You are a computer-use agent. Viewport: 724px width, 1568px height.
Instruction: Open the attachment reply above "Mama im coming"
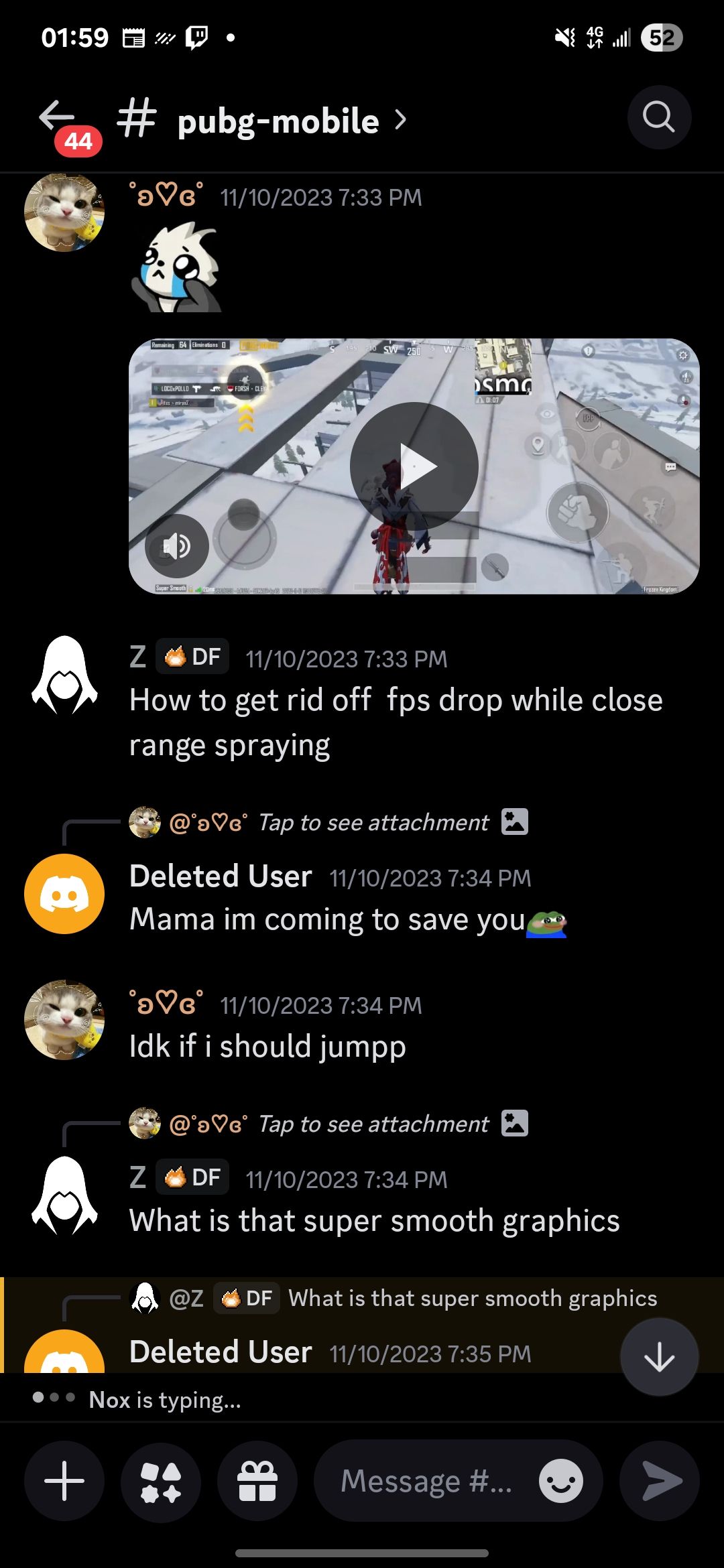tap(373, 822)
